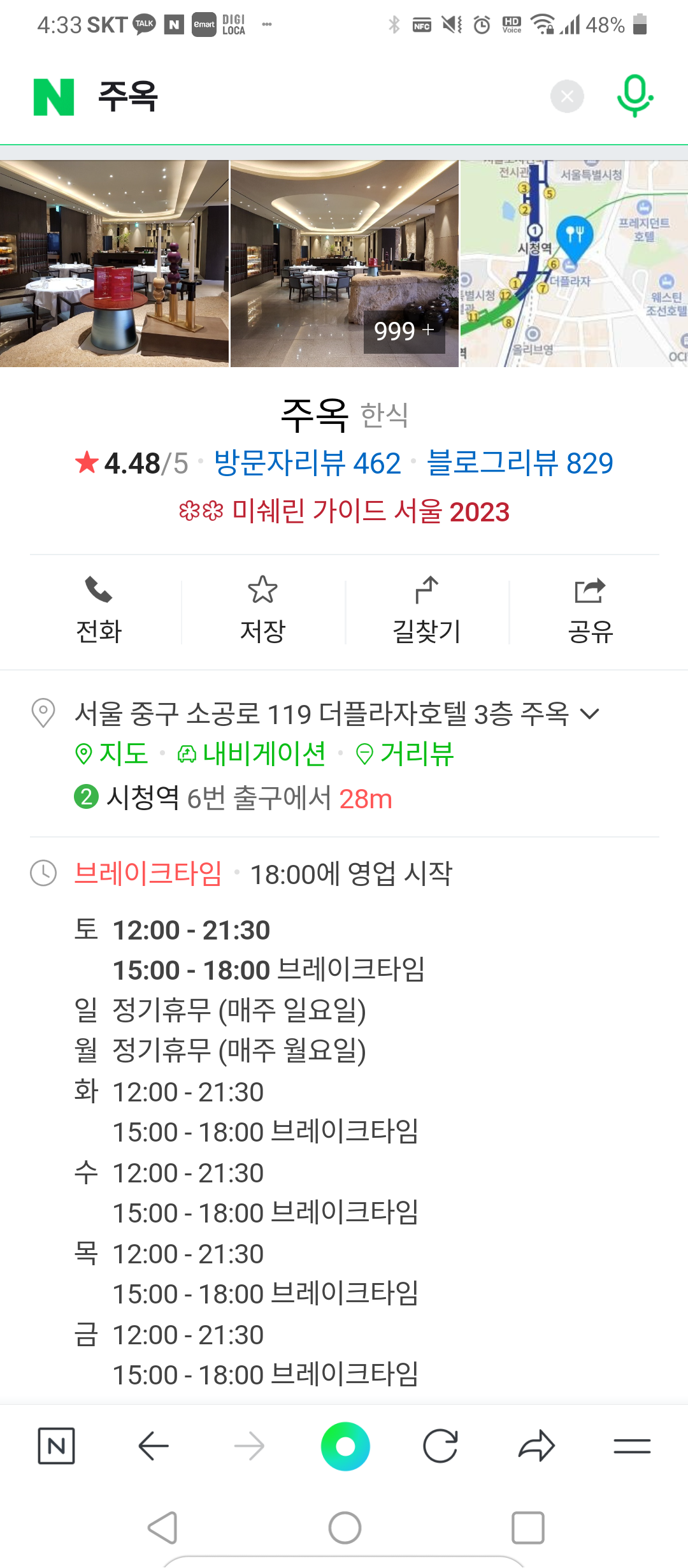
Task: Tap the Naver N logo in search bar
Action: (55, 96)
